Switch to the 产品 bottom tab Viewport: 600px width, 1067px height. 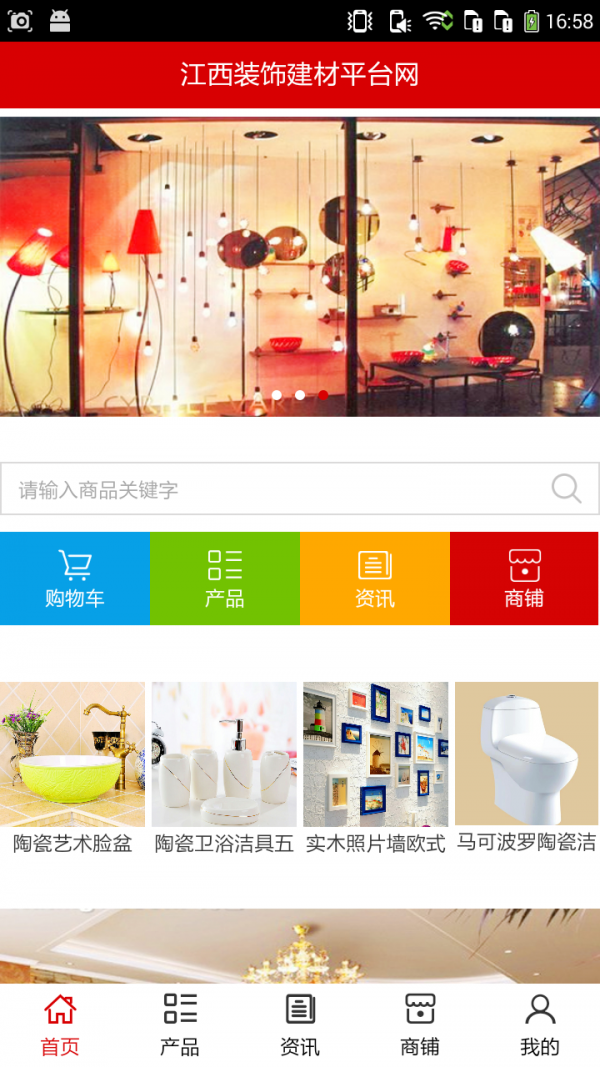[180, 1025]
